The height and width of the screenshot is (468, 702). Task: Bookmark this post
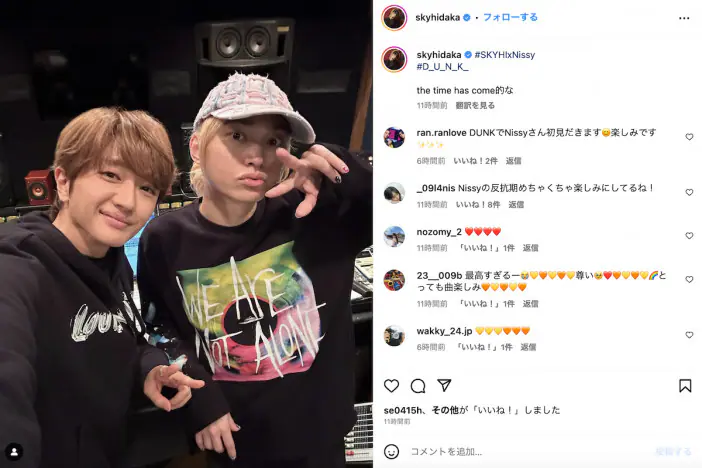click(x=685, y=385)
